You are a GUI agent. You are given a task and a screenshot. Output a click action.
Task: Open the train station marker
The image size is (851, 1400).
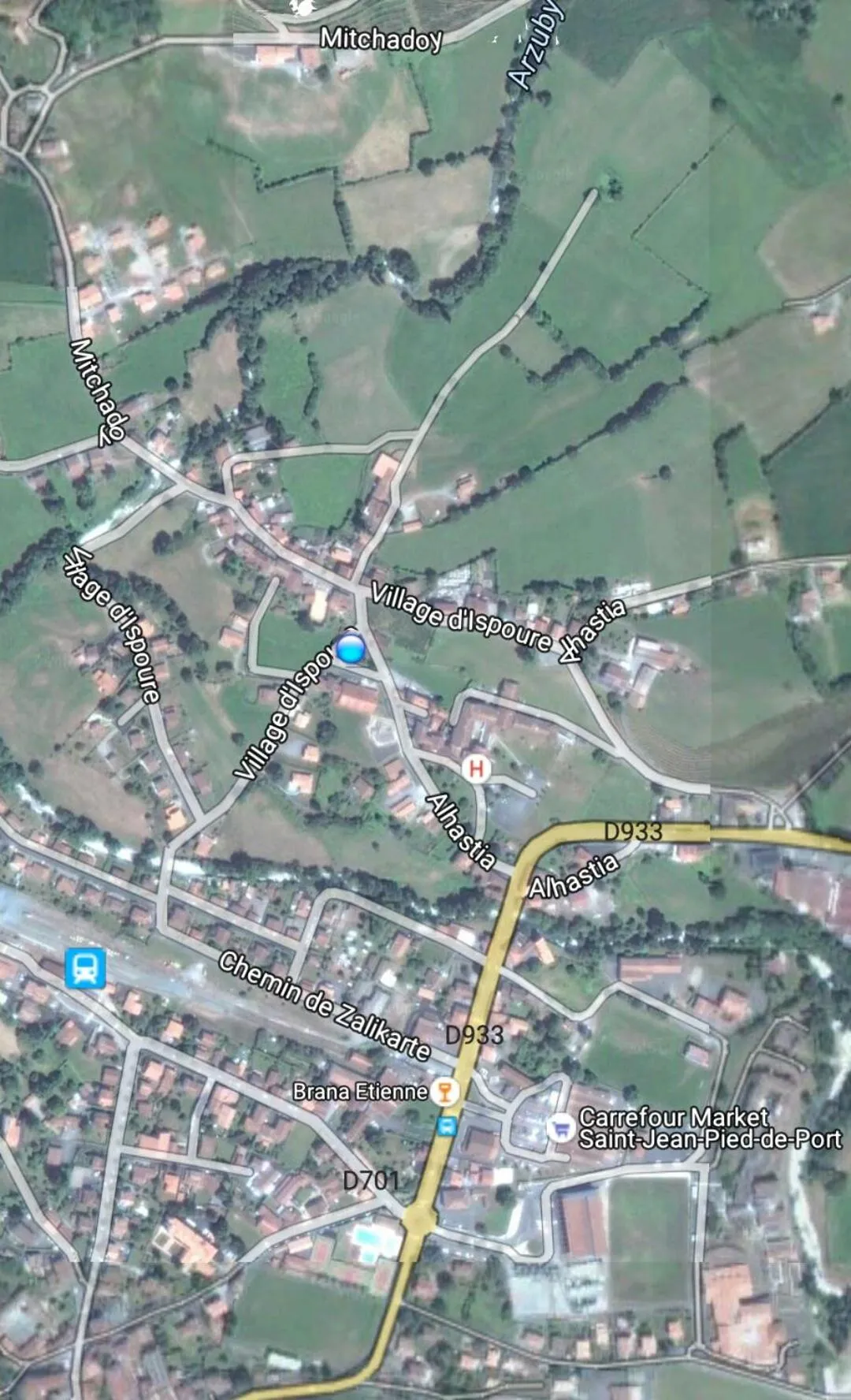[84, 968]
